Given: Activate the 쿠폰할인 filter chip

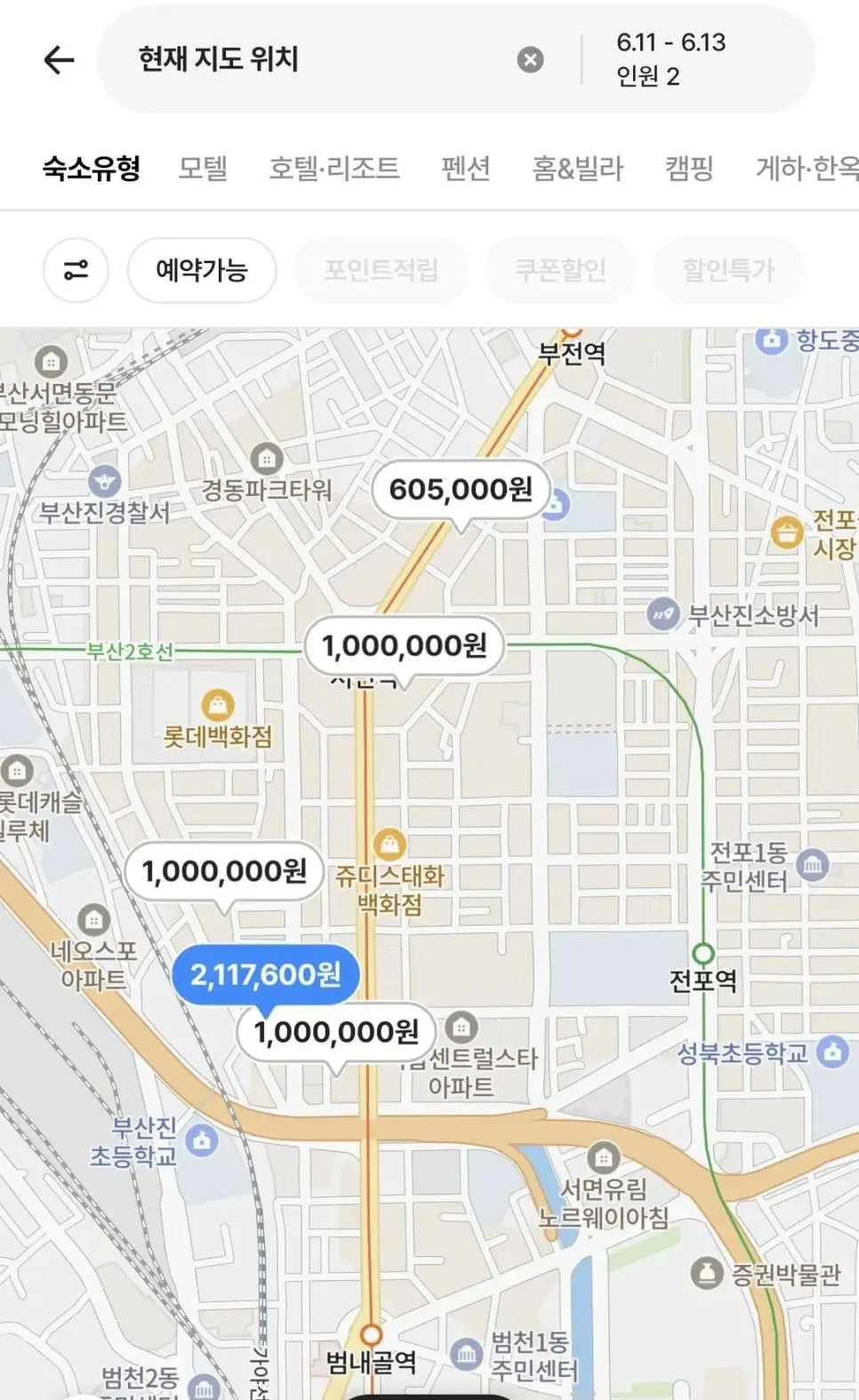Looking at the screenshot, I should click(561, 270).
